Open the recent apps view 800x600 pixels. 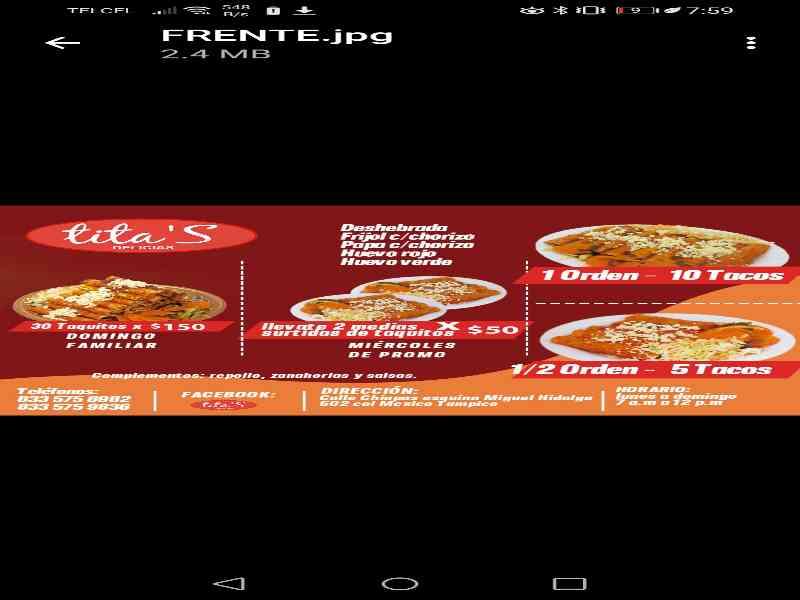point(569,583)
